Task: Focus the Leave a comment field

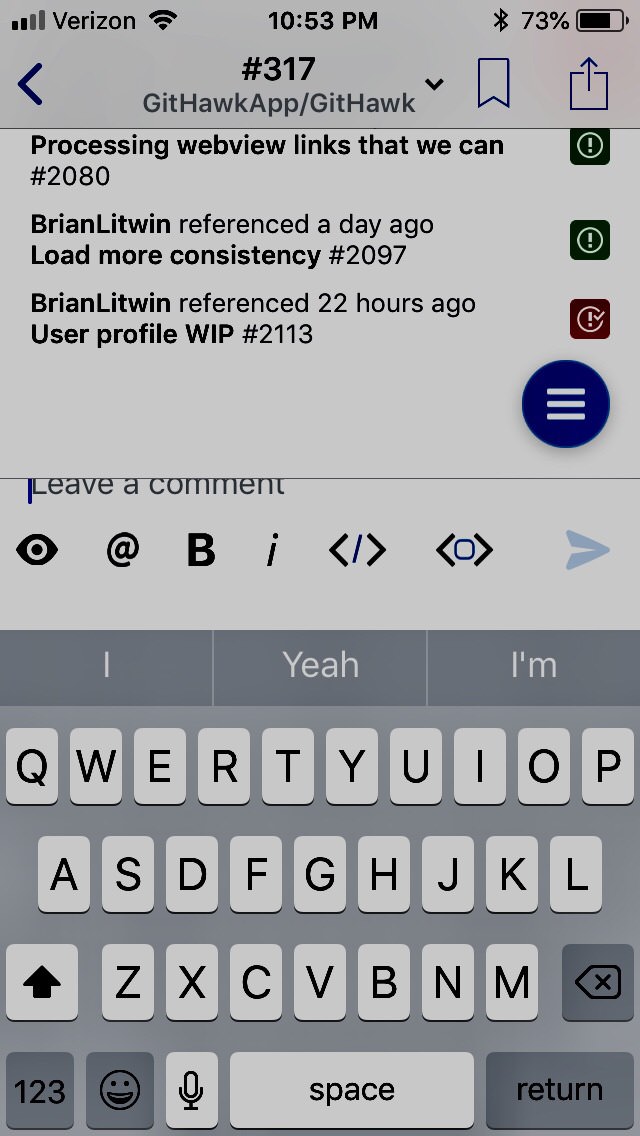Action: [300, 487]
